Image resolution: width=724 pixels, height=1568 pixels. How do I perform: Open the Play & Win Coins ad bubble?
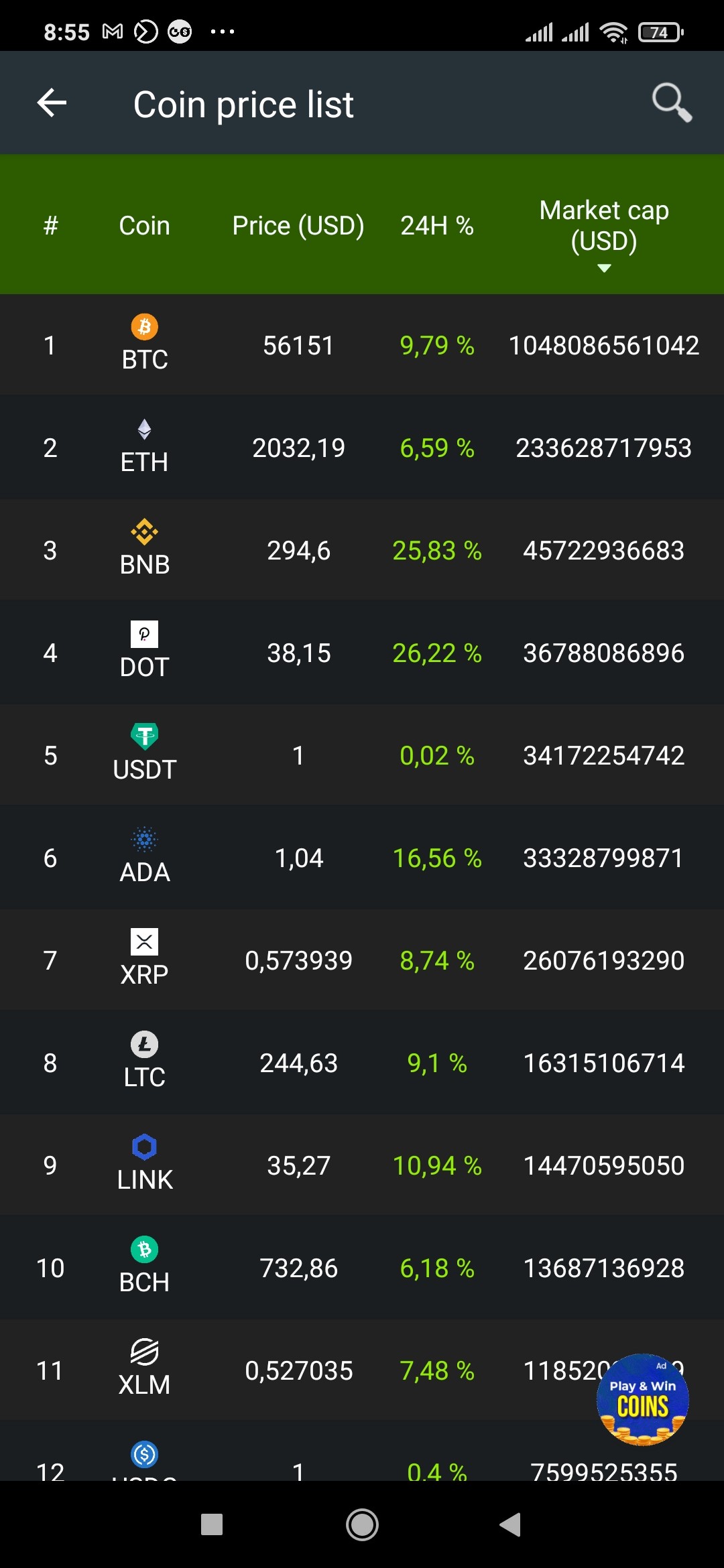(x=643, y=1399)
